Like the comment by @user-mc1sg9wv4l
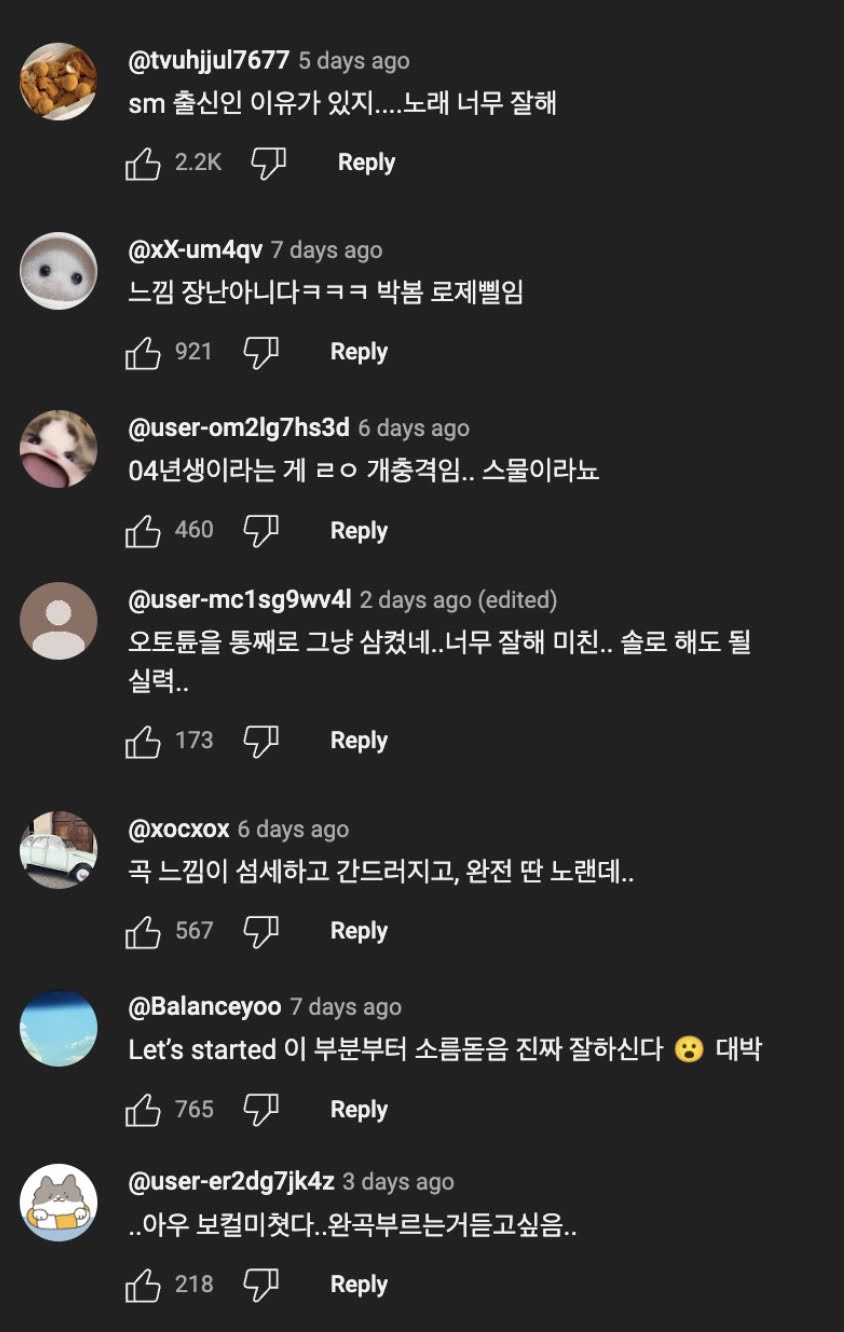Viewport: 844px width, 1332px height. [x=143, y=741]
